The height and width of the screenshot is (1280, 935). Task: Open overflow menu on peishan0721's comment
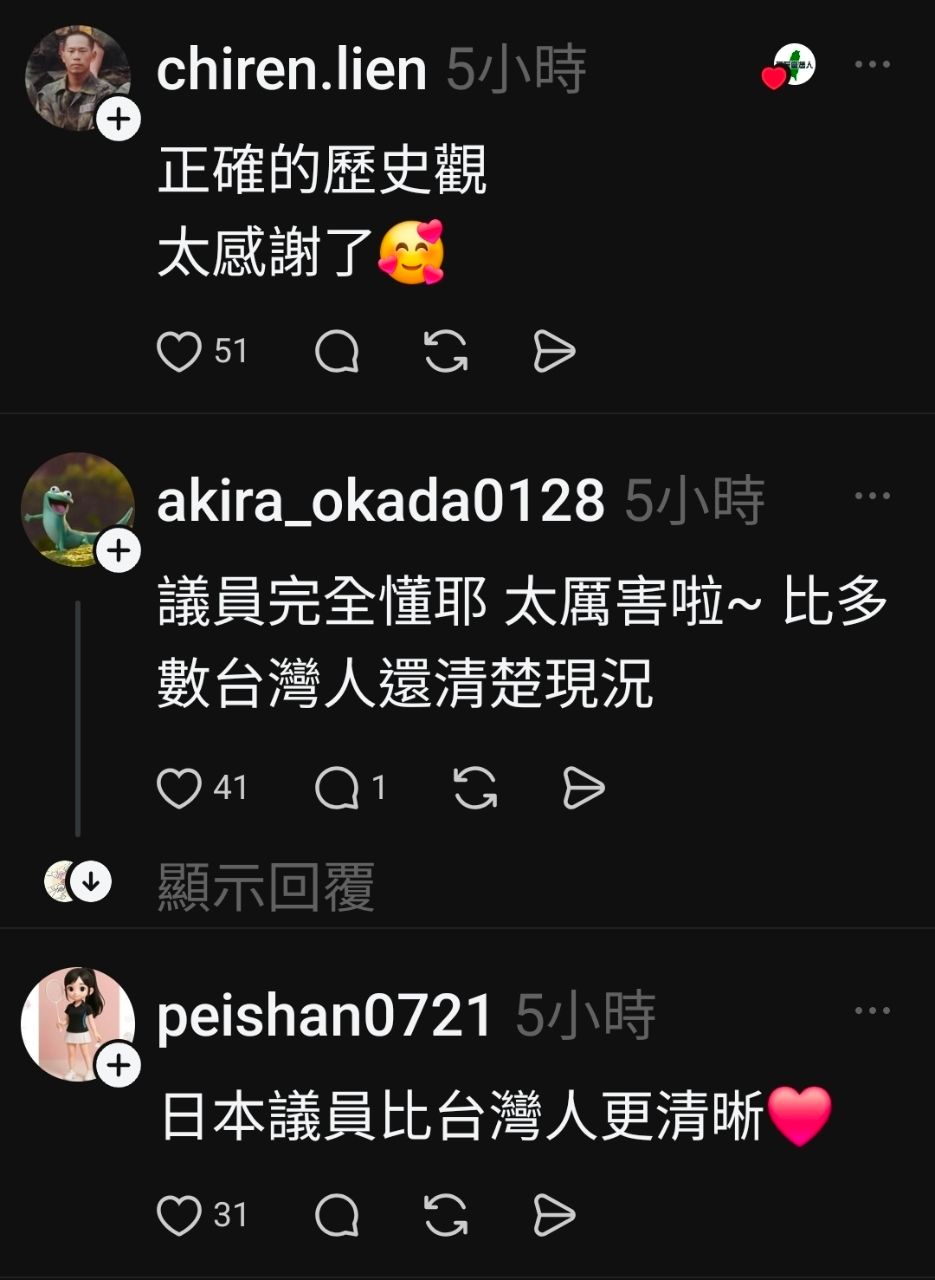coord(872,1011)
